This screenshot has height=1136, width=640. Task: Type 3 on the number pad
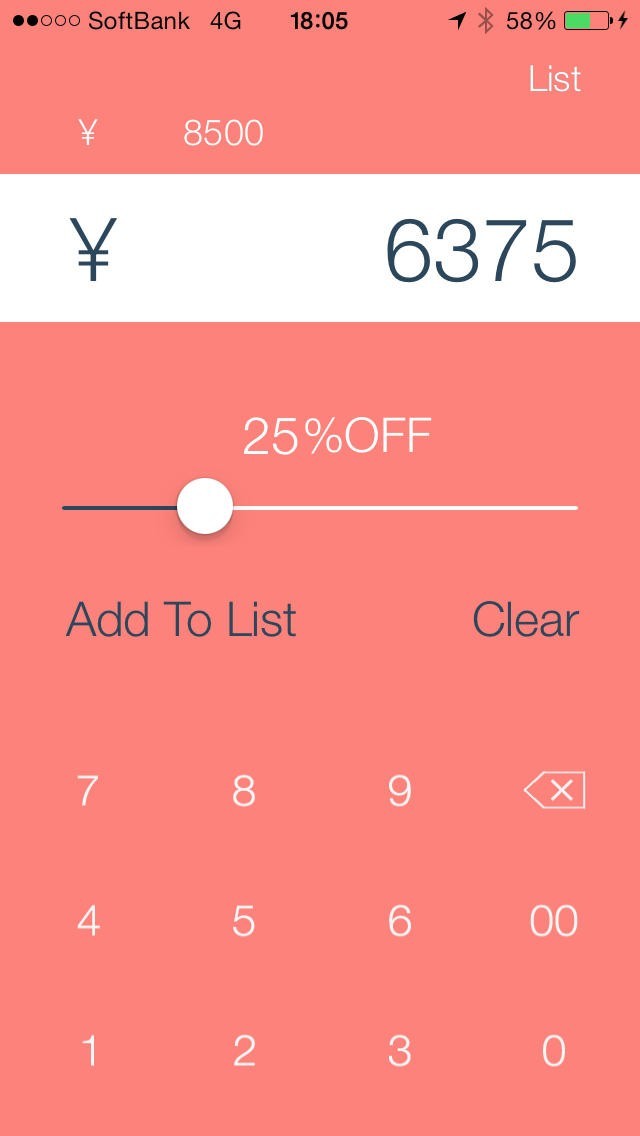coord(399,1051)
